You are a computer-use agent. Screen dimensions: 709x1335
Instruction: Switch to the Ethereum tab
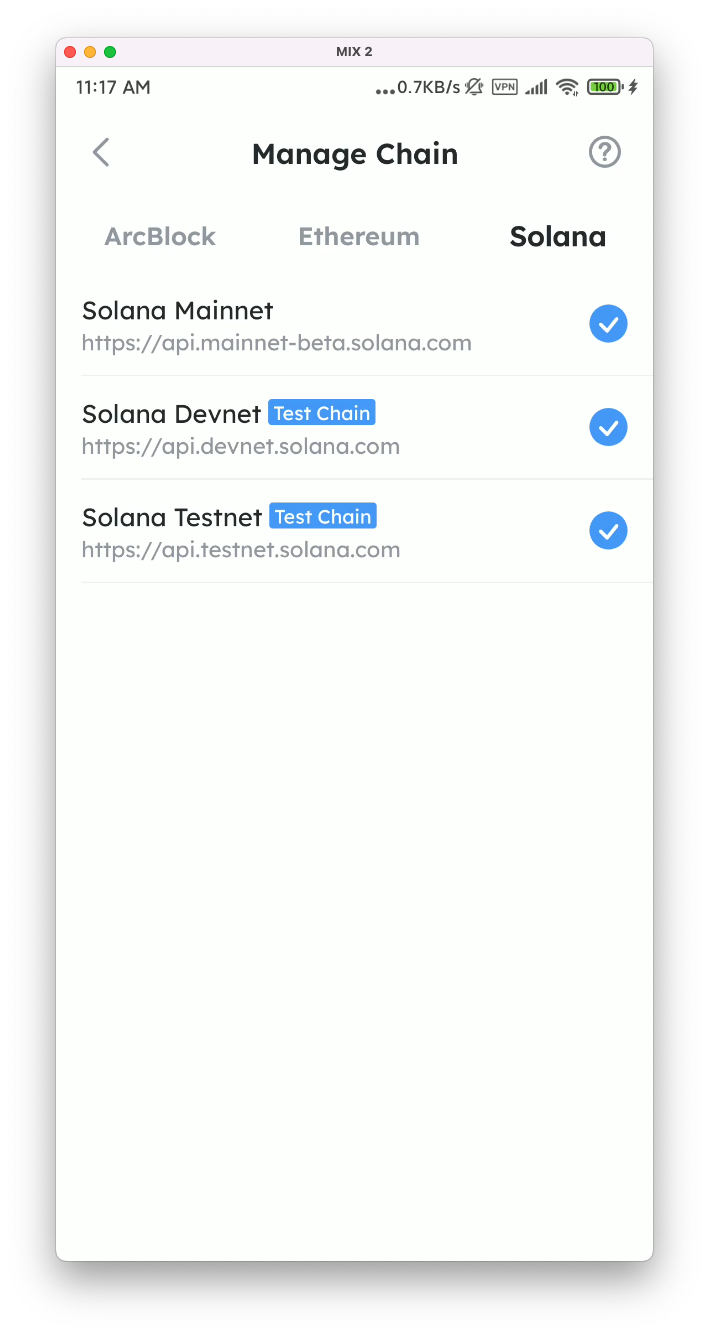[359, 237]
